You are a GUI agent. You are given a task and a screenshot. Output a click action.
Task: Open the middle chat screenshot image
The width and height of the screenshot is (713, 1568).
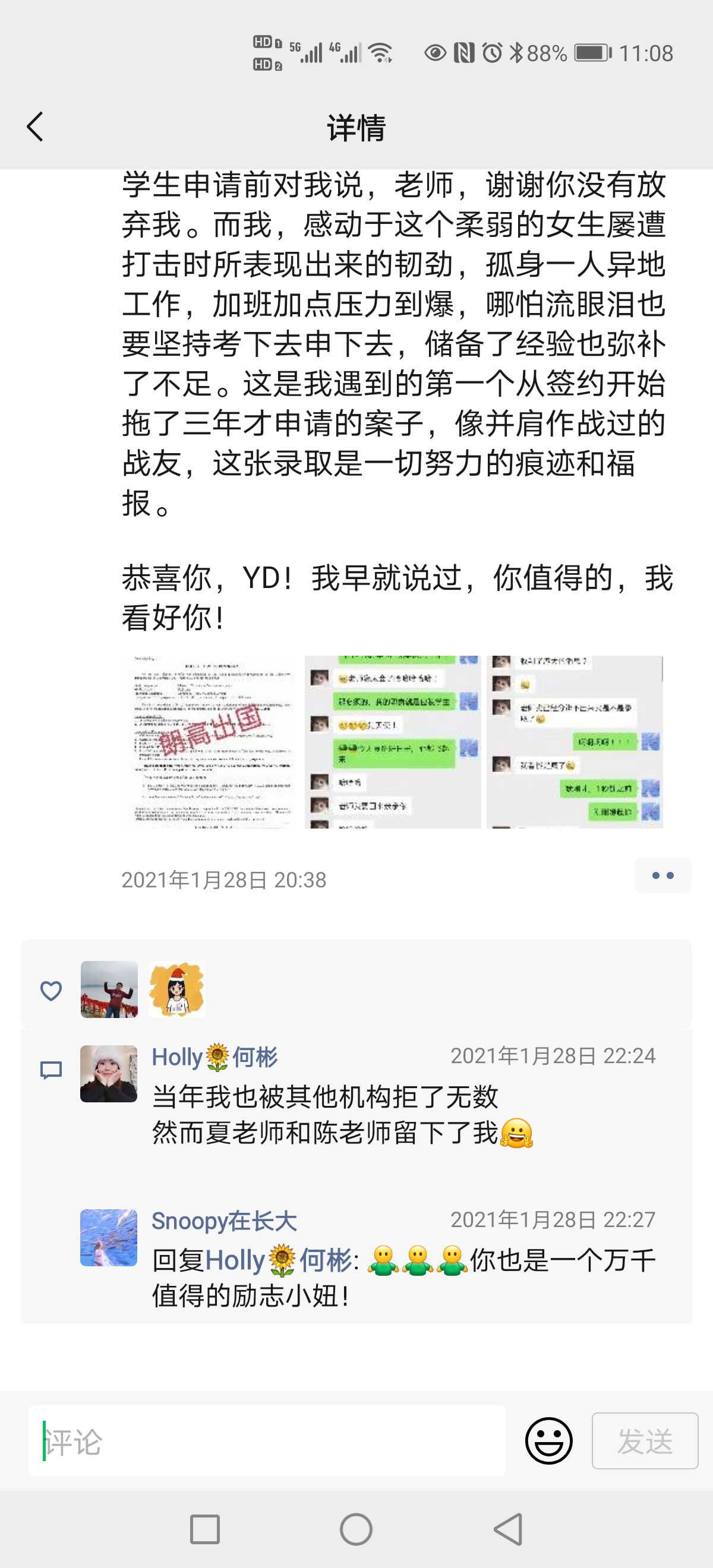[392, 741]
